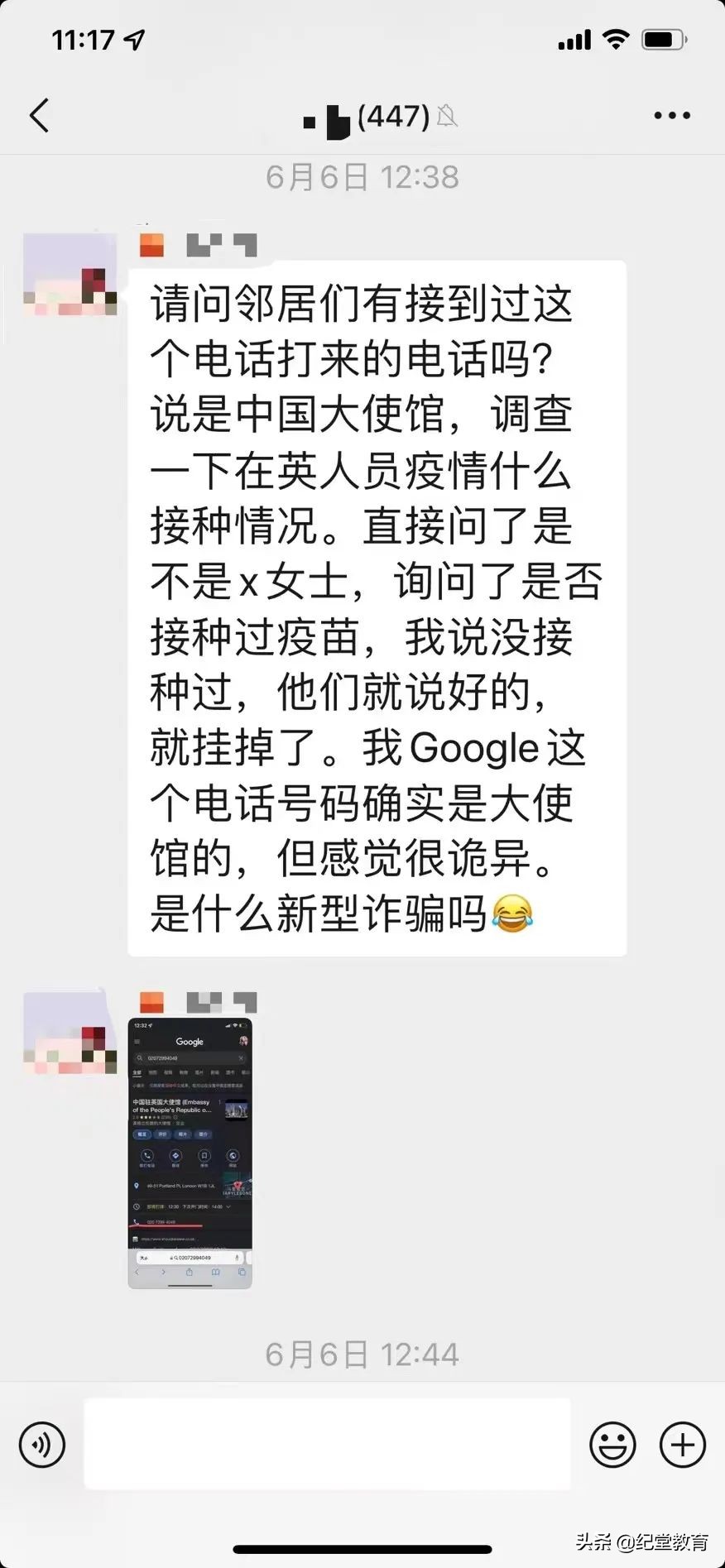Tap the sender's avatar to view profile

(x=70, y=276)
